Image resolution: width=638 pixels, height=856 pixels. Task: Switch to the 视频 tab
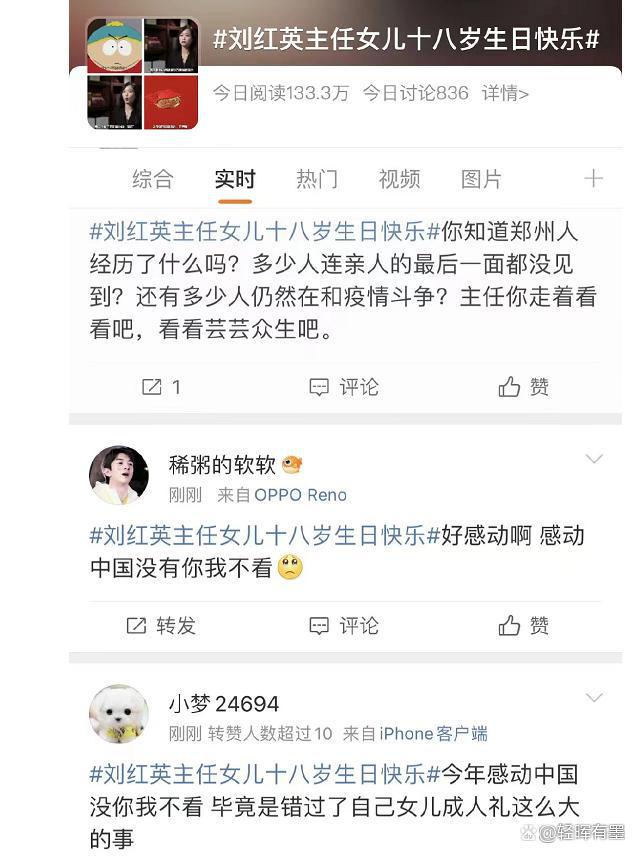399,179
